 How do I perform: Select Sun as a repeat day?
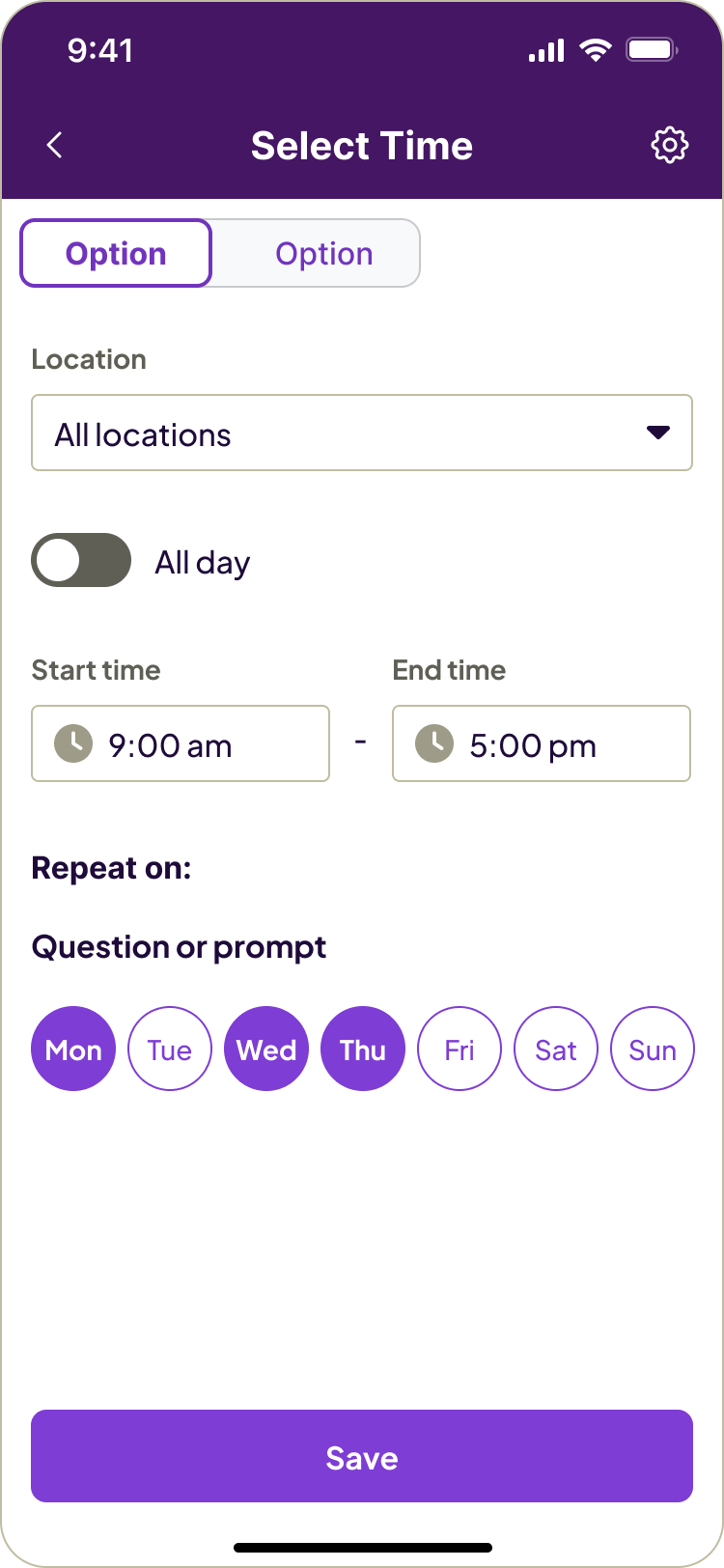[x=653, y=1049]
